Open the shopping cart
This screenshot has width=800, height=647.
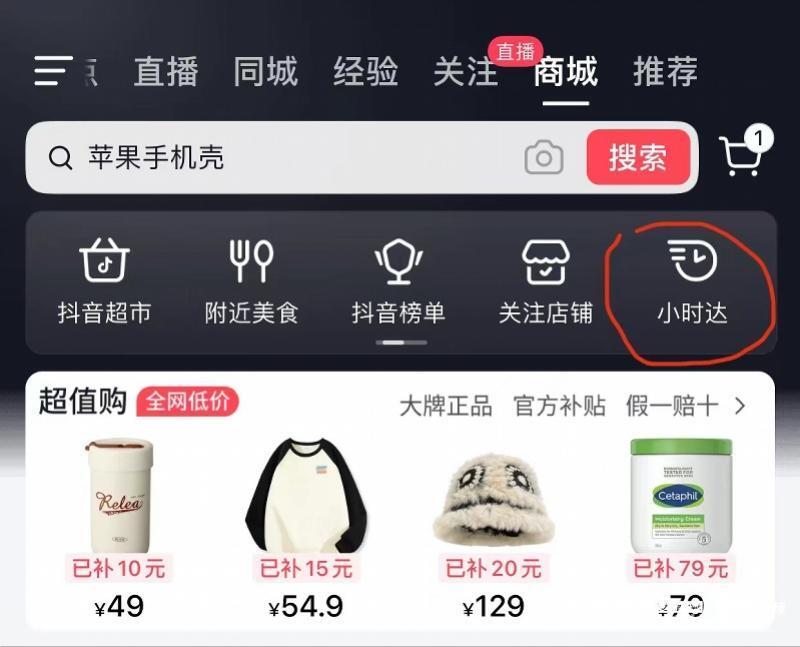click(x=742, y=153)
